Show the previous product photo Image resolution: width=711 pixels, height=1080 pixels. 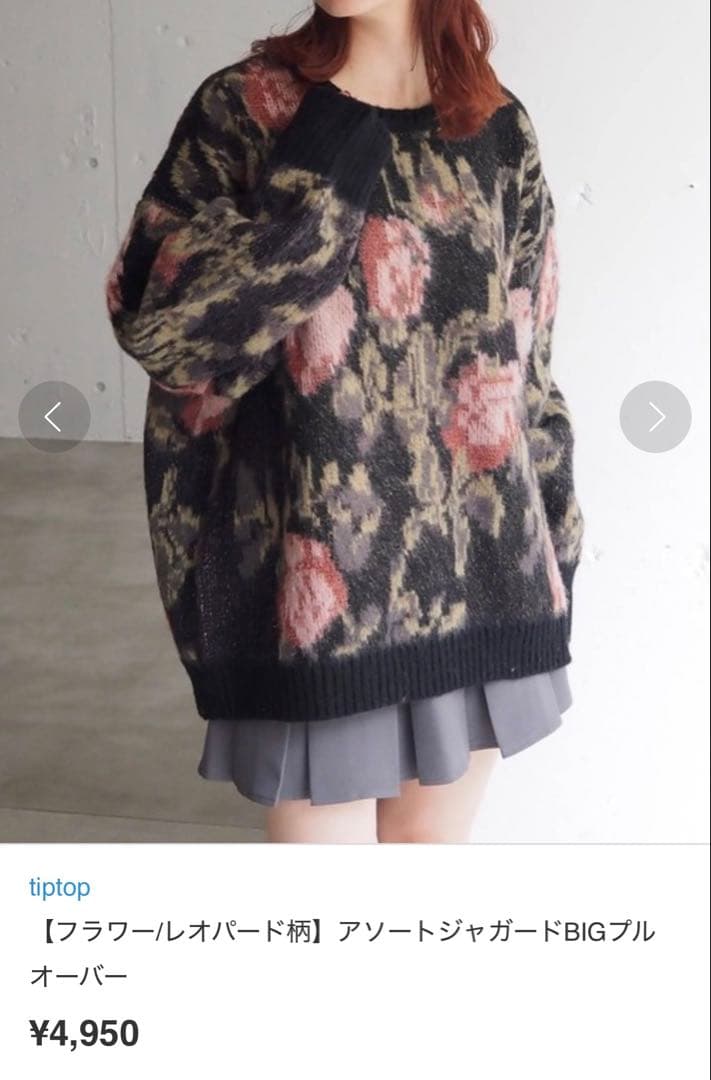point(54,416)
